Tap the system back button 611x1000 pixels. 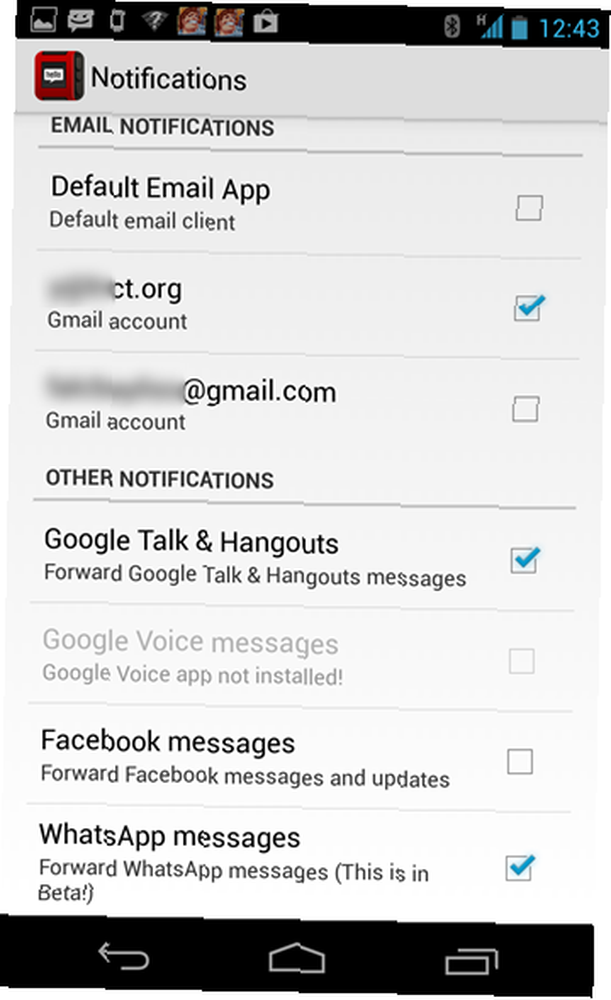click(124, 956)
